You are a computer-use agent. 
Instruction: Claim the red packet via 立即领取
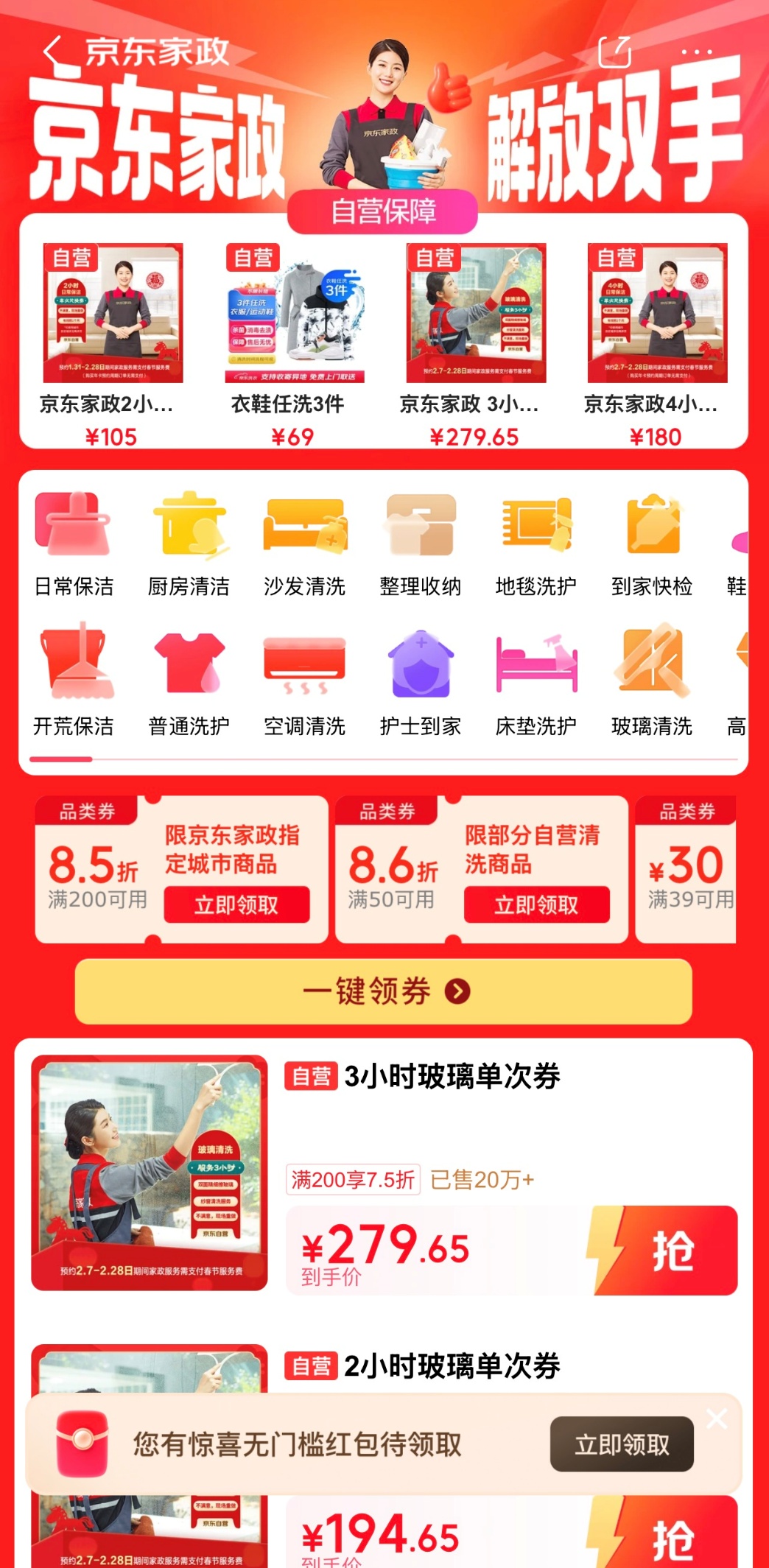tap(622, 1444)
